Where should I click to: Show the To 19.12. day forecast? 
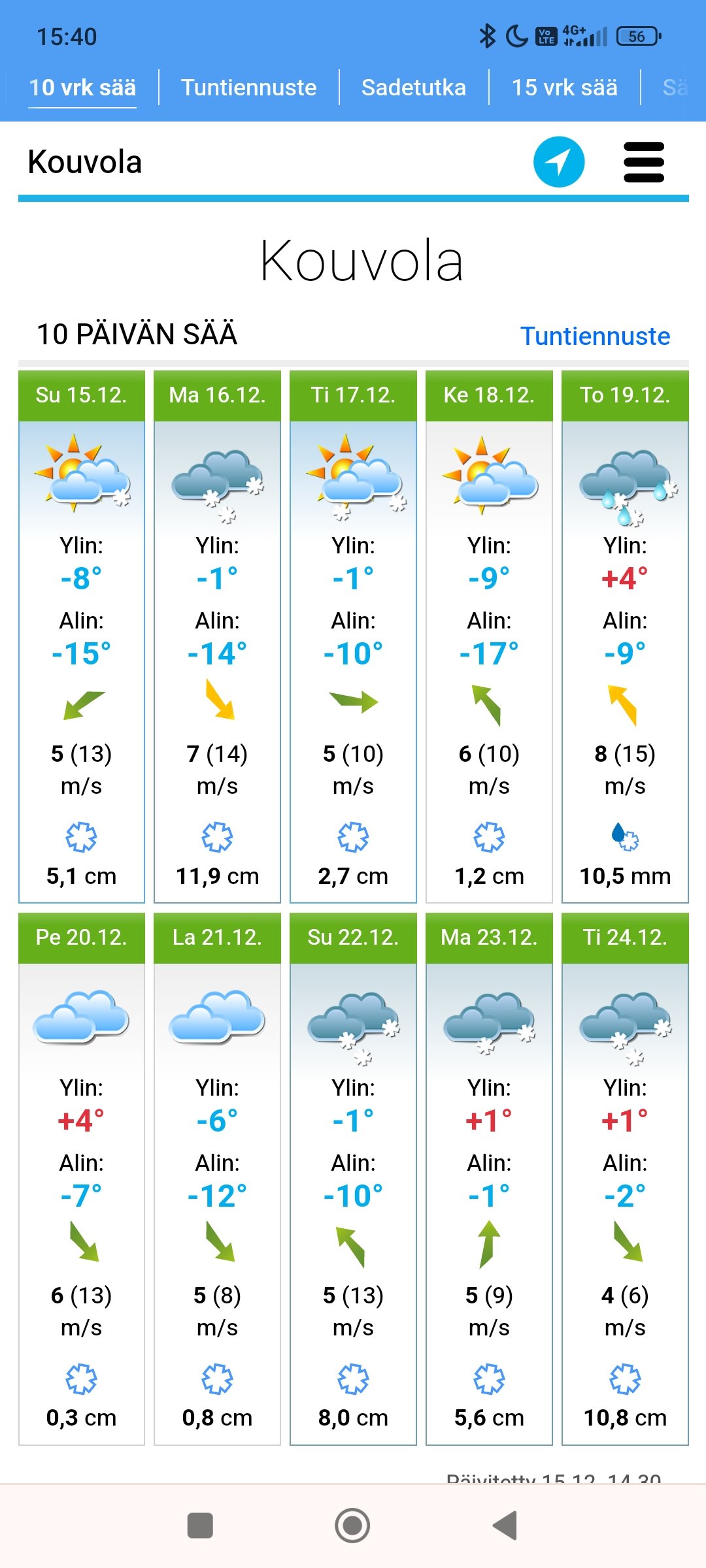625,636
